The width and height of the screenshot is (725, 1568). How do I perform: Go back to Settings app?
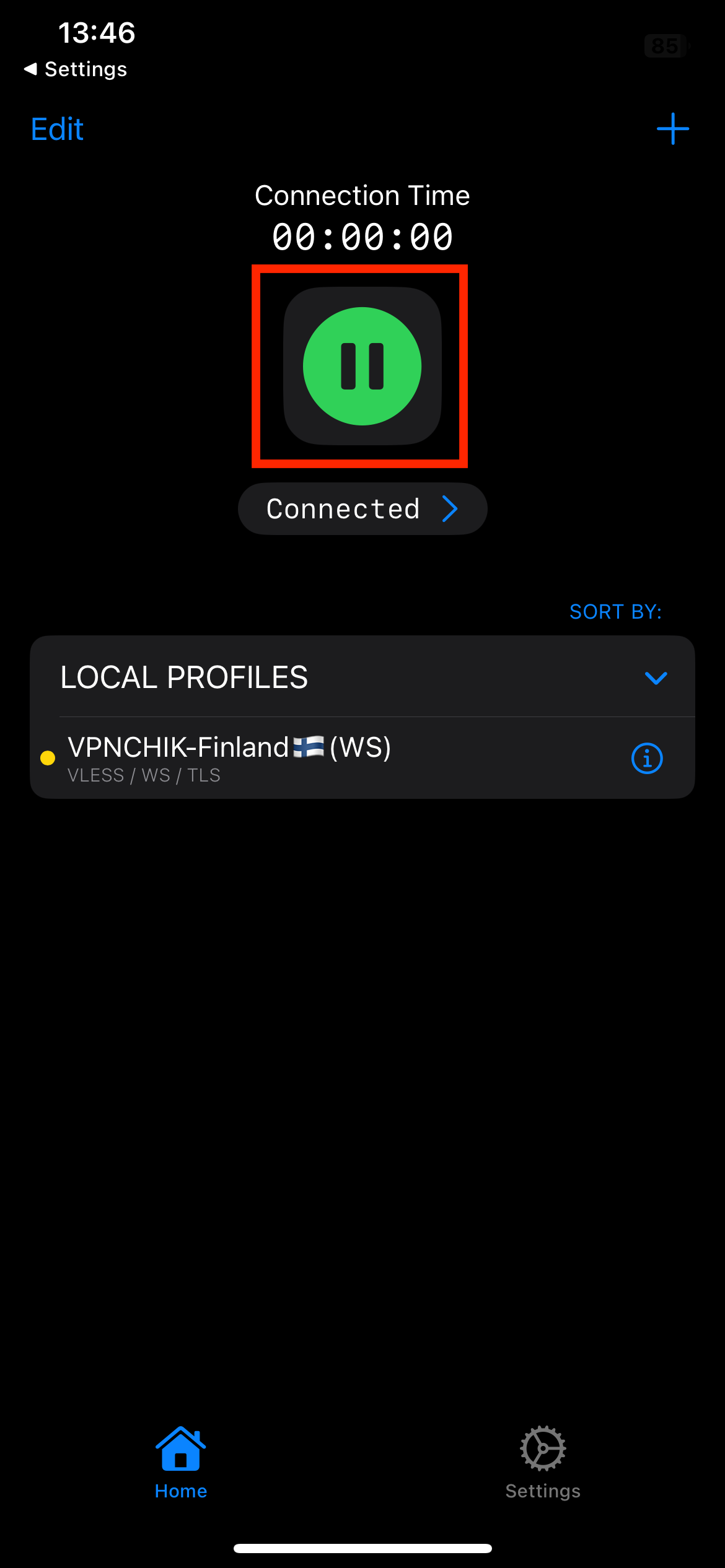point(76,69)
